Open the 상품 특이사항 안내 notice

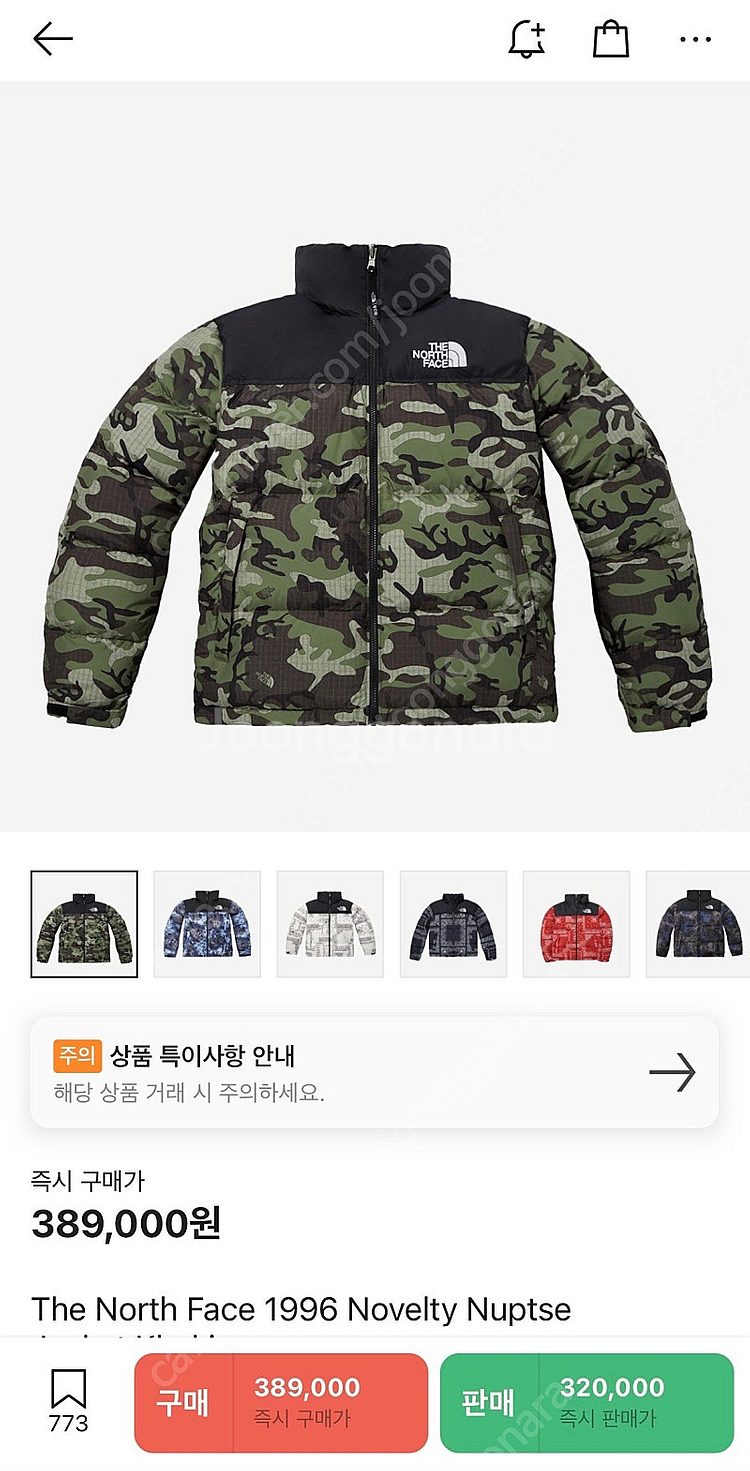click(x=374, y=1072)
